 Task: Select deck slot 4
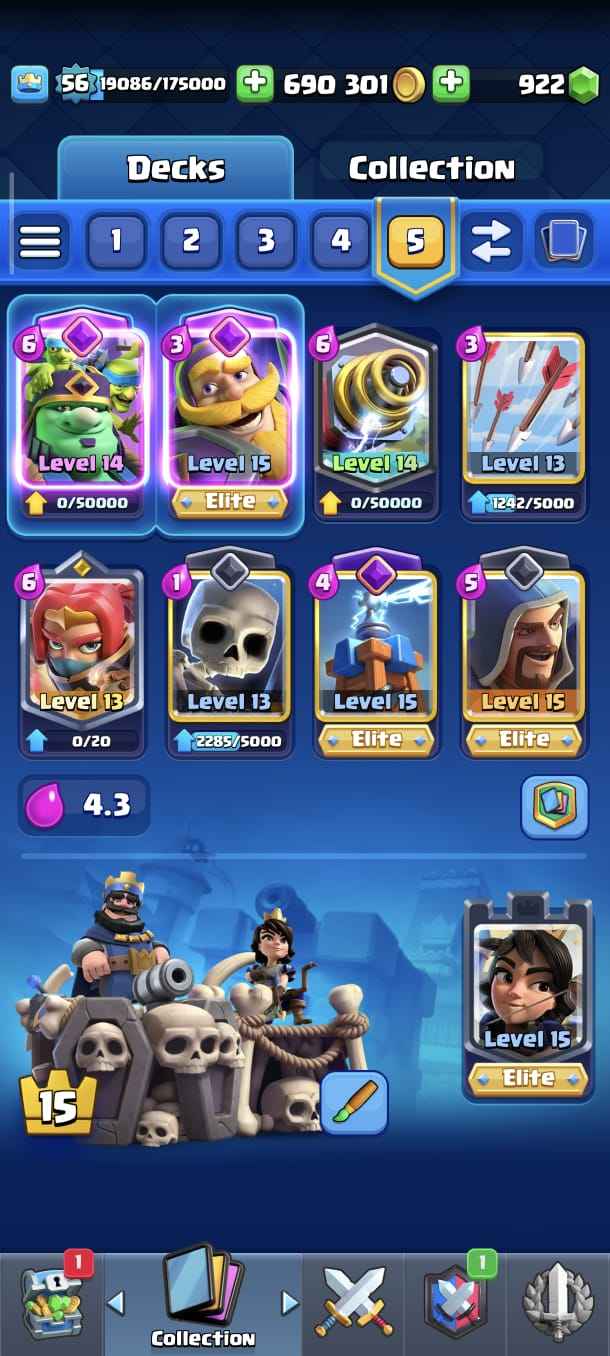pyautogui.click(x=341, y=241)
